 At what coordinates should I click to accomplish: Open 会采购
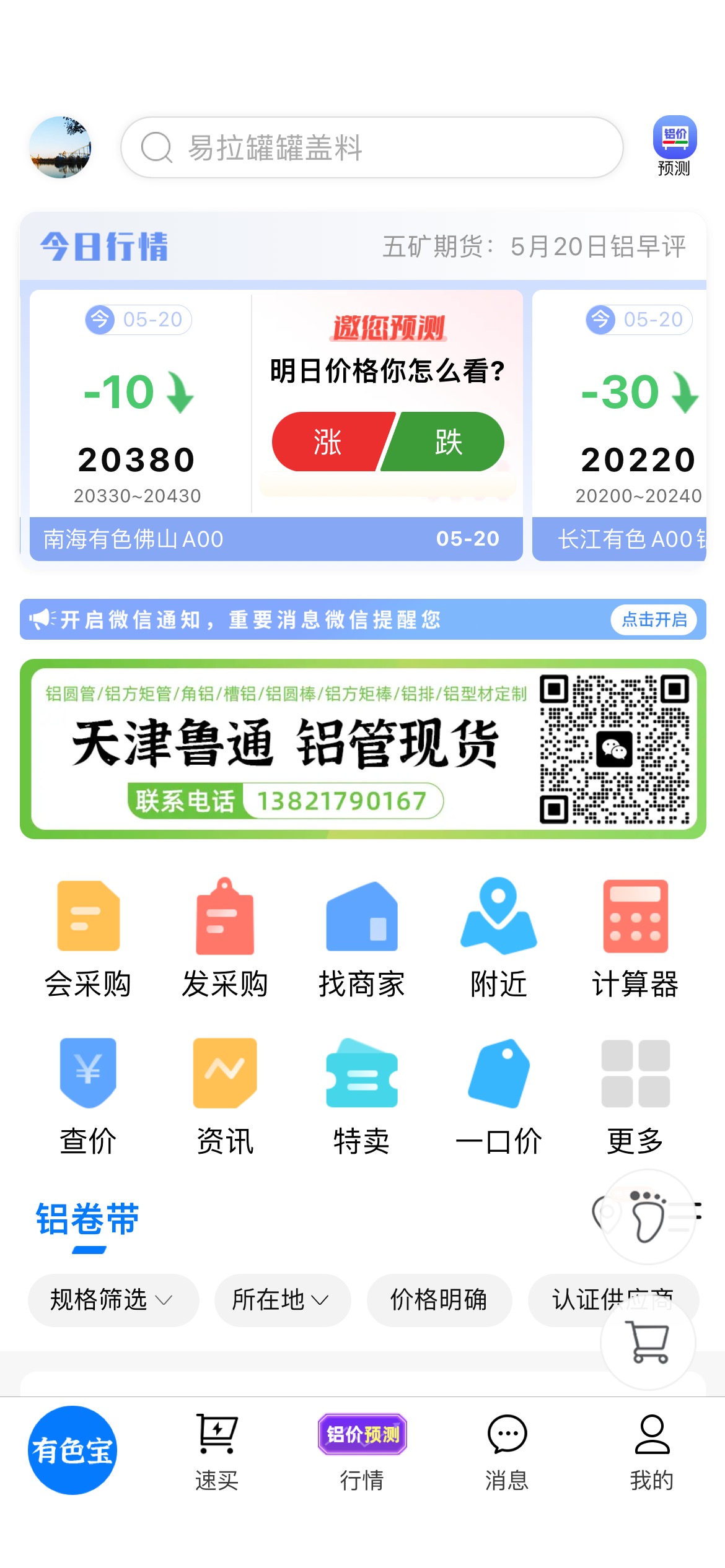[x=88, y=938]
